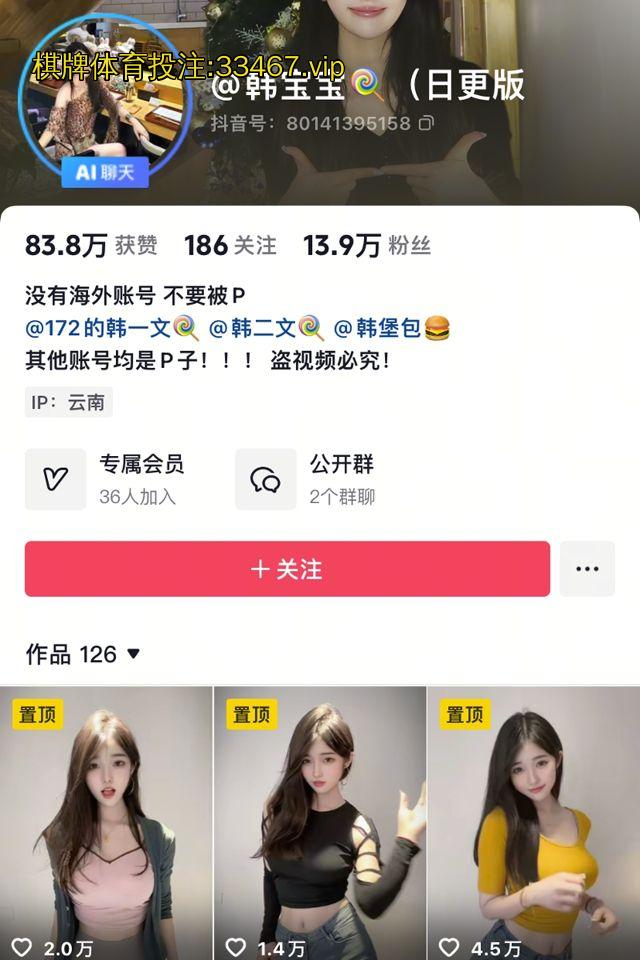Open the more options ellipsis button
This screenshot has width=640, height=960.
[587, 569]
